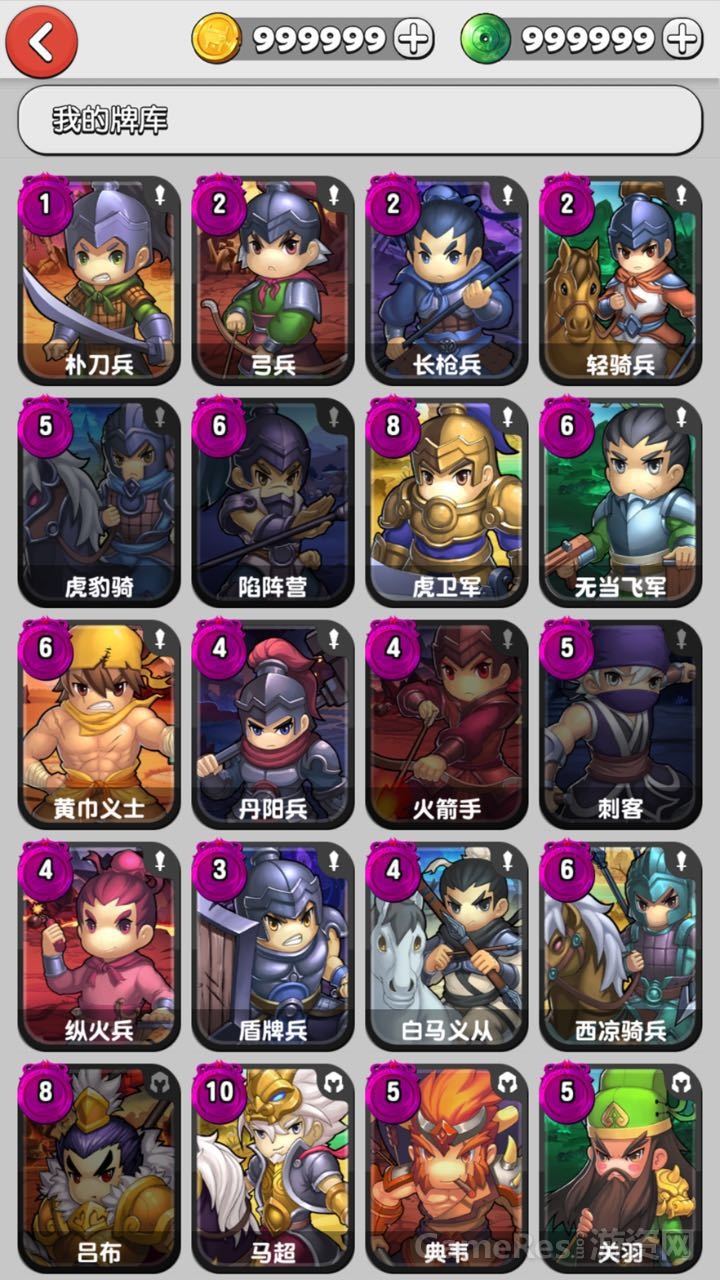Add more gold coins with the plus
720x1280 pixels.
(x=413, y=39)
